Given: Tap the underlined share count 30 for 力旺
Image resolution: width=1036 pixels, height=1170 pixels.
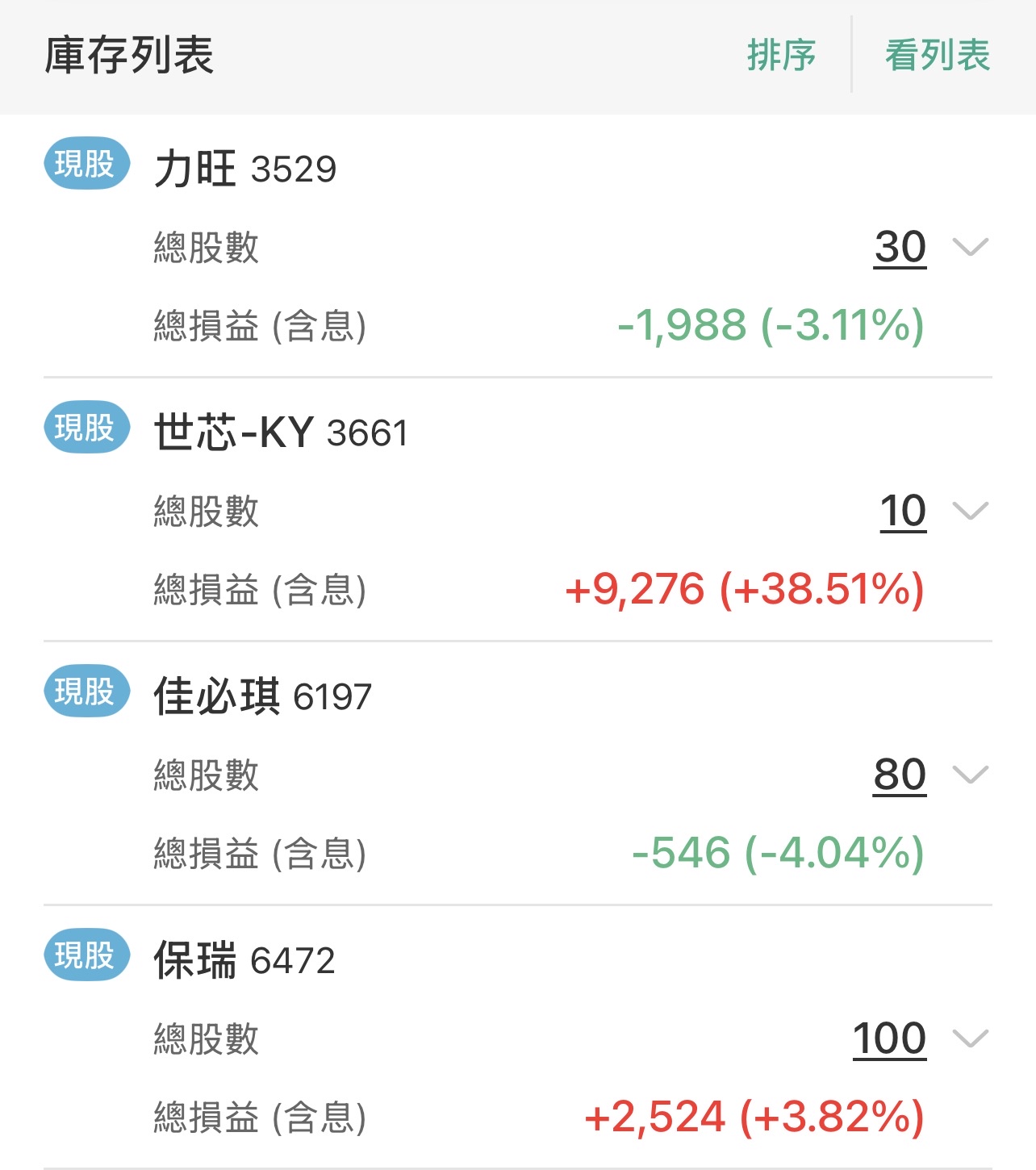Looking at the screenshot, I should pyautogui.click(x=900, y=247).
